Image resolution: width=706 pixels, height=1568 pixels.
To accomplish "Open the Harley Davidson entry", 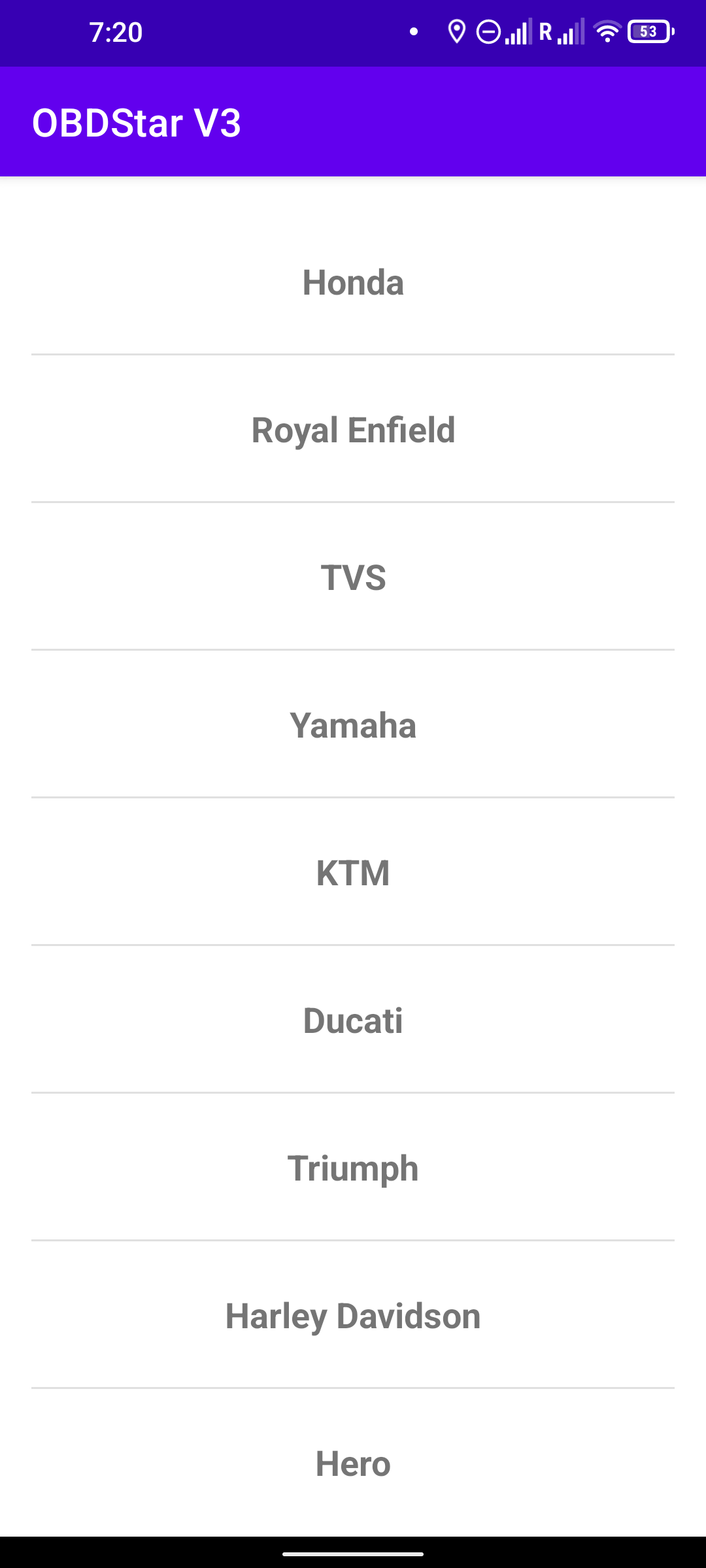I will [x=353, y=1316].
